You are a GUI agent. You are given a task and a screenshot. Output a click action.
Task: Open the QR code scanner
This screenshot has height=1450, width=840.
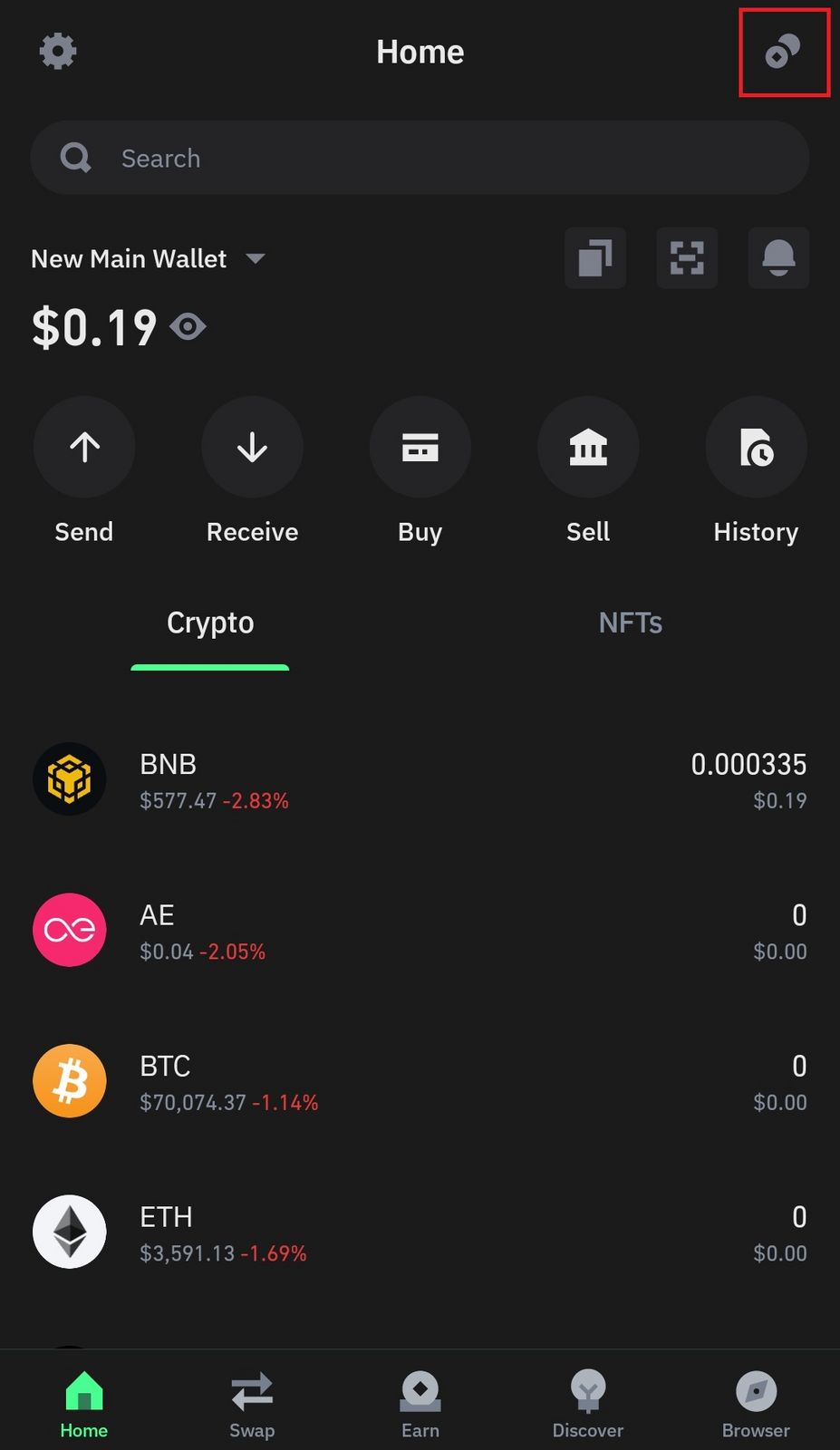[687, 258]
